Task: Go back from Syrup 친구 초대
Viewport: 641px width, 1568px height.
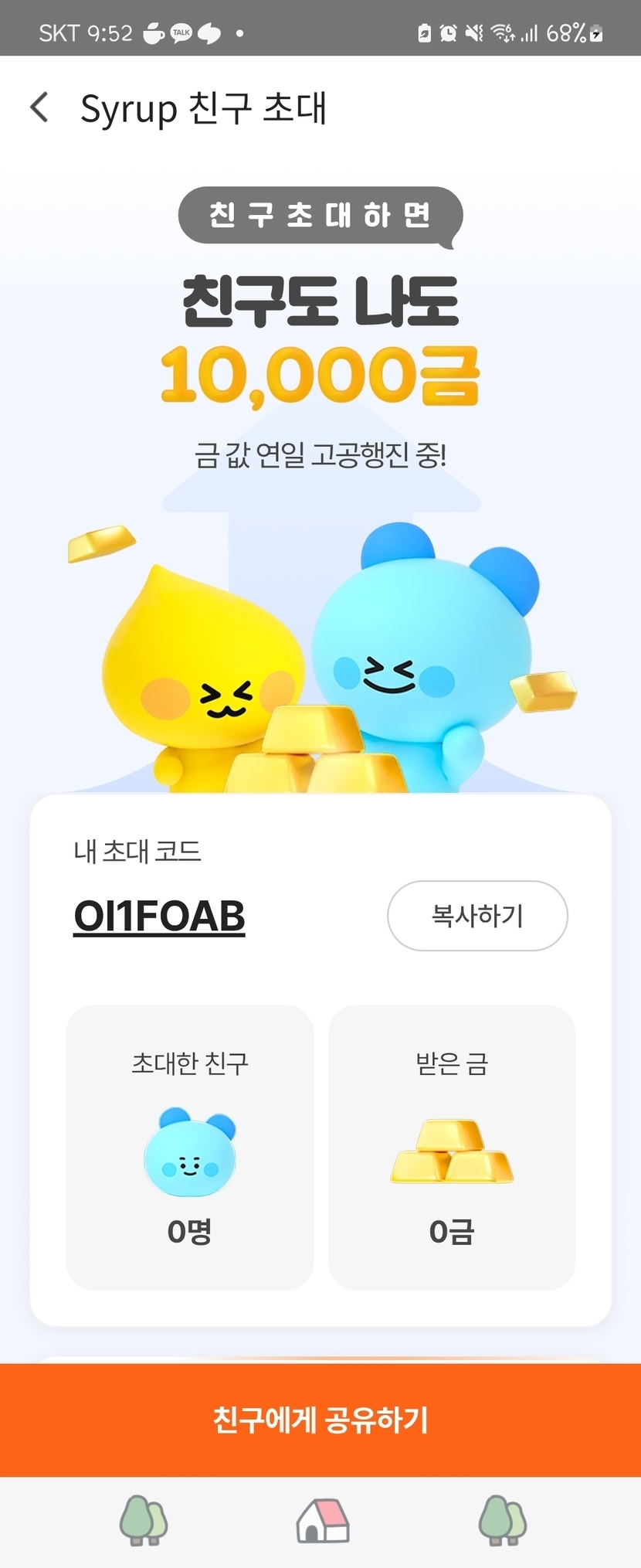Action: coord(39,107)
